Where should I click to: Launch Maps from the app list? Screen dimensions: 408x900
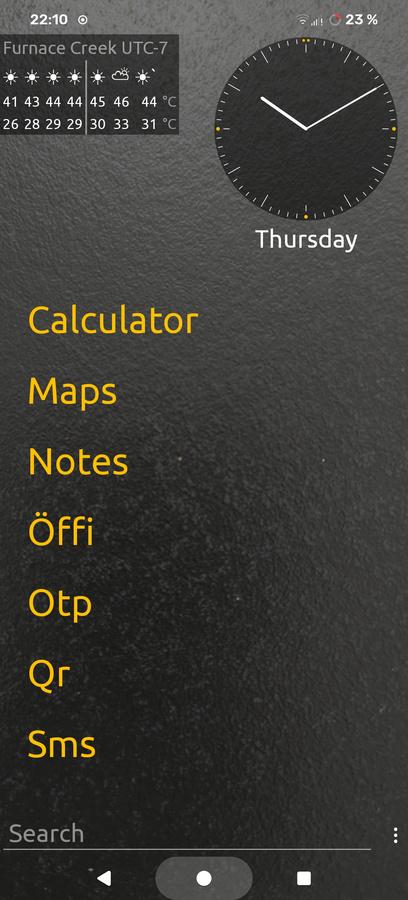click(72, 391)
